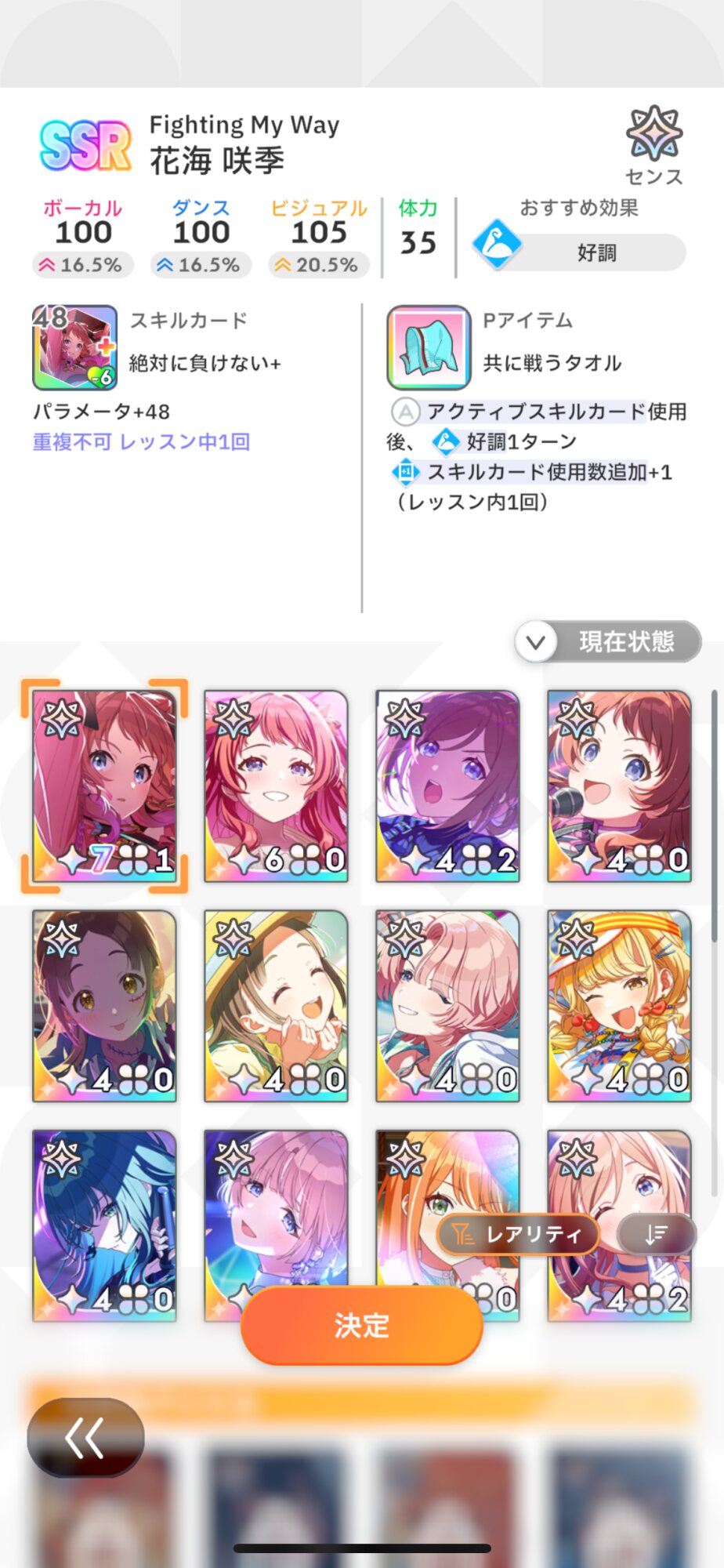Open the レアリティ filter
This screenshot has height=1568, width=724.
coord(518,1235)
